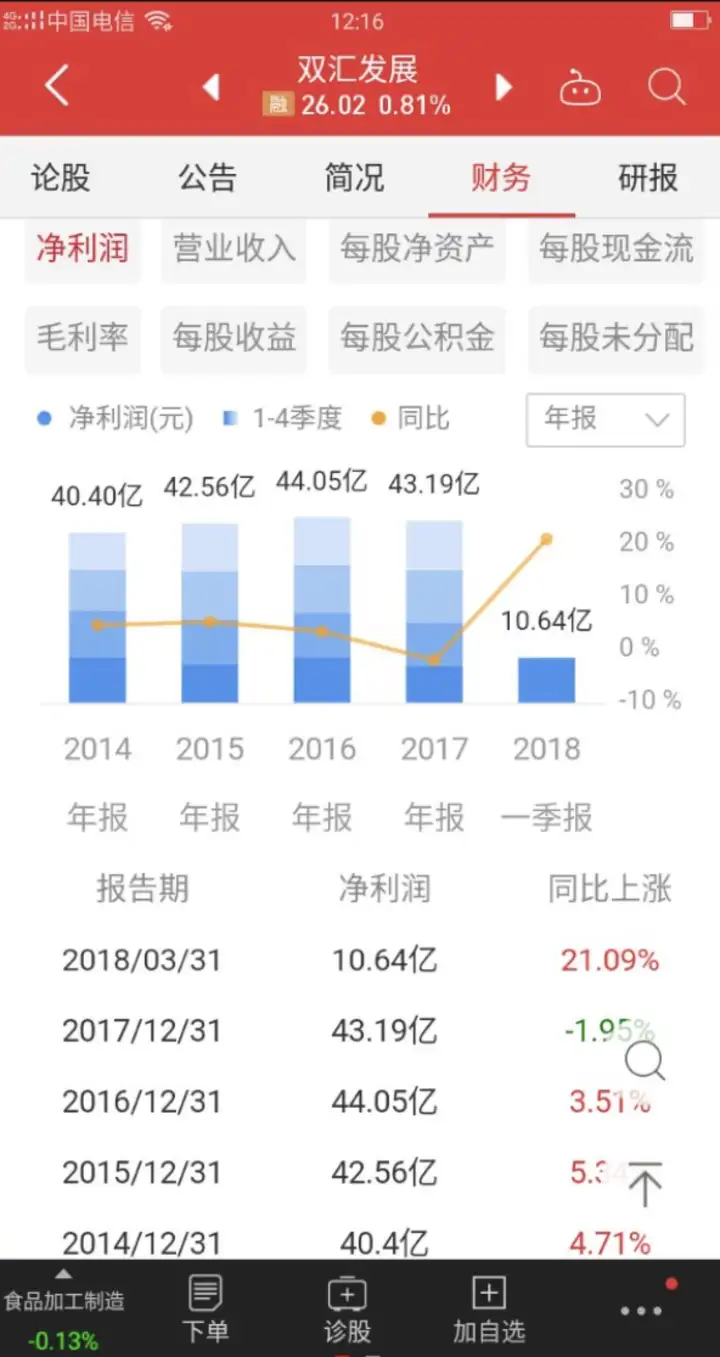
Task: Open search from the top bar magnifier
Action: pos(667,86)
